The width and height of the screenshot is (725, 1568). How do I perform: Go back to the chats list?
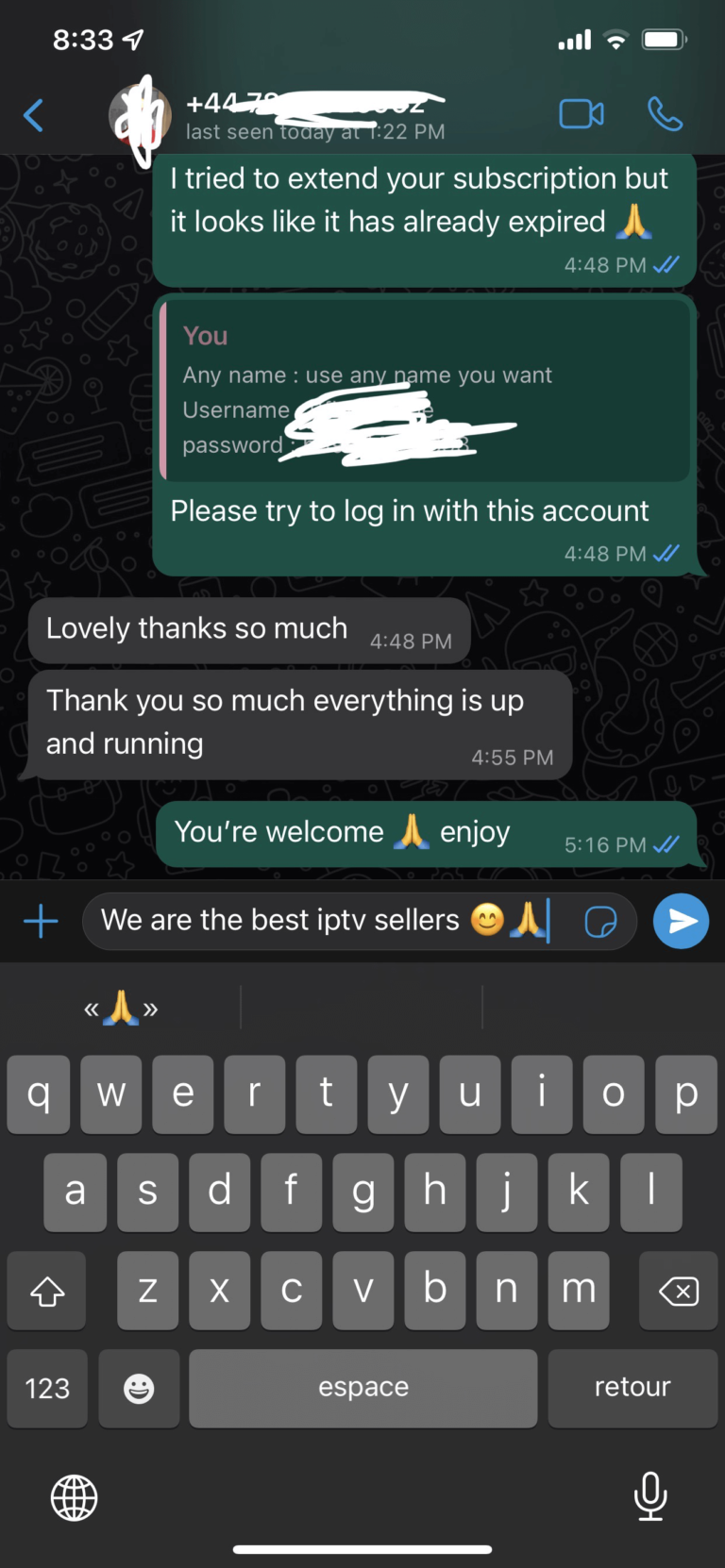34,115
